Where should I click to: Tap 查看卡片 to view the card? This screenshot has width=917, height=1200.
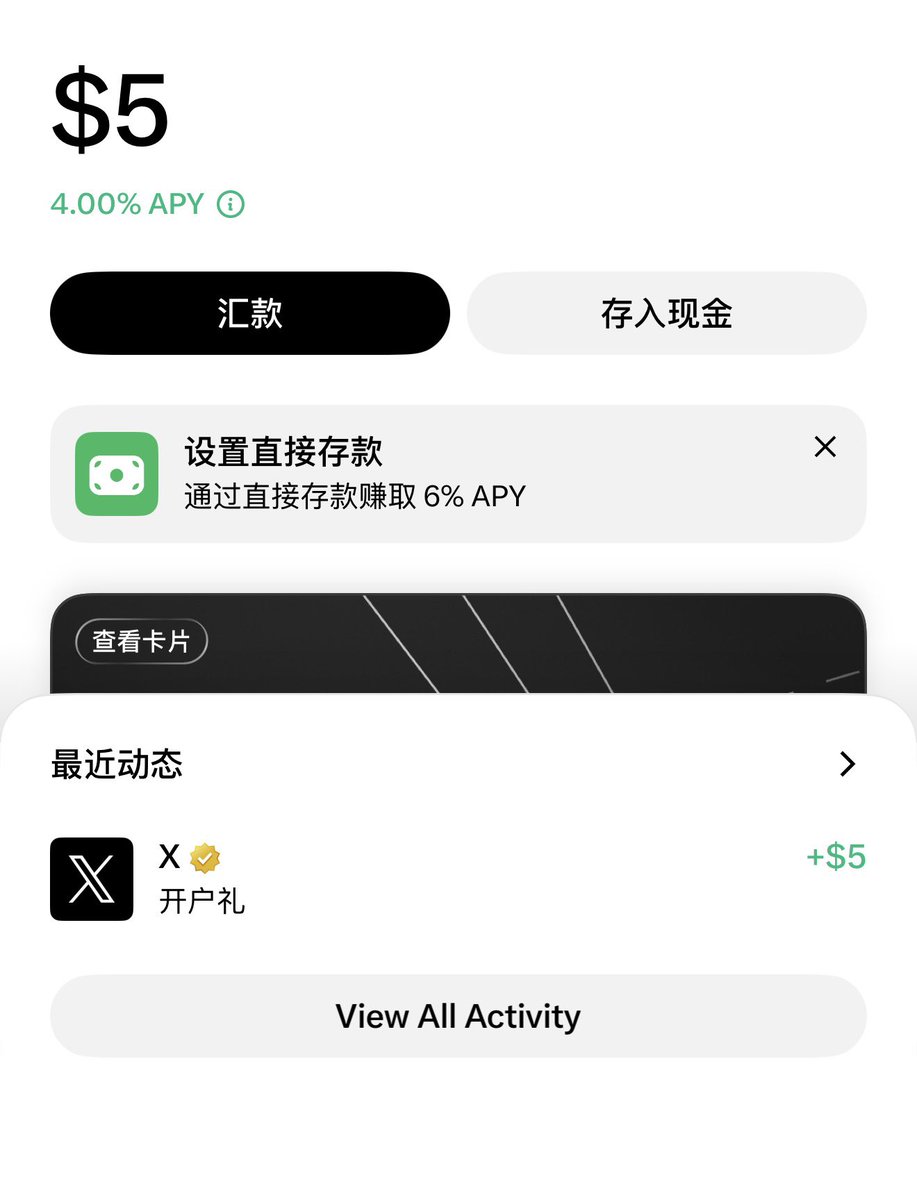[x=141, y=642]
